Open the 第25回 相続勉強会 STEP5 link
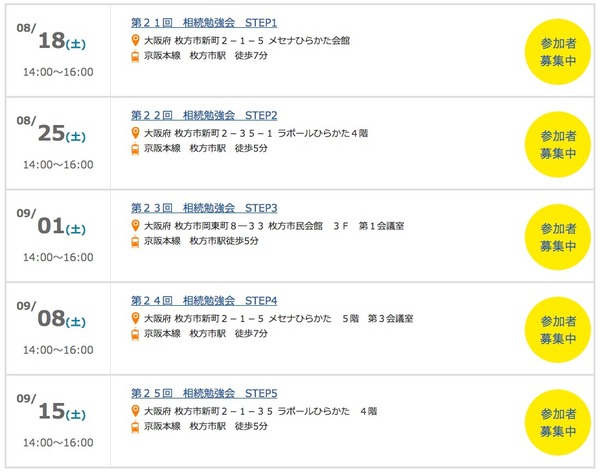This screenshot has height=473, width=600. click(x=204, y=394)
